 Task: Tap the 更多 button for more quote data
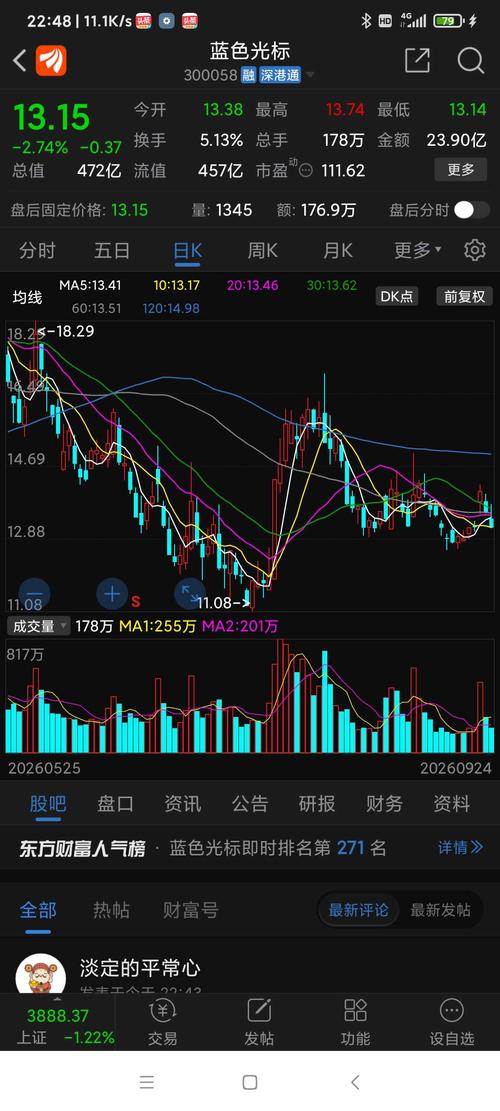click(460, 170)
